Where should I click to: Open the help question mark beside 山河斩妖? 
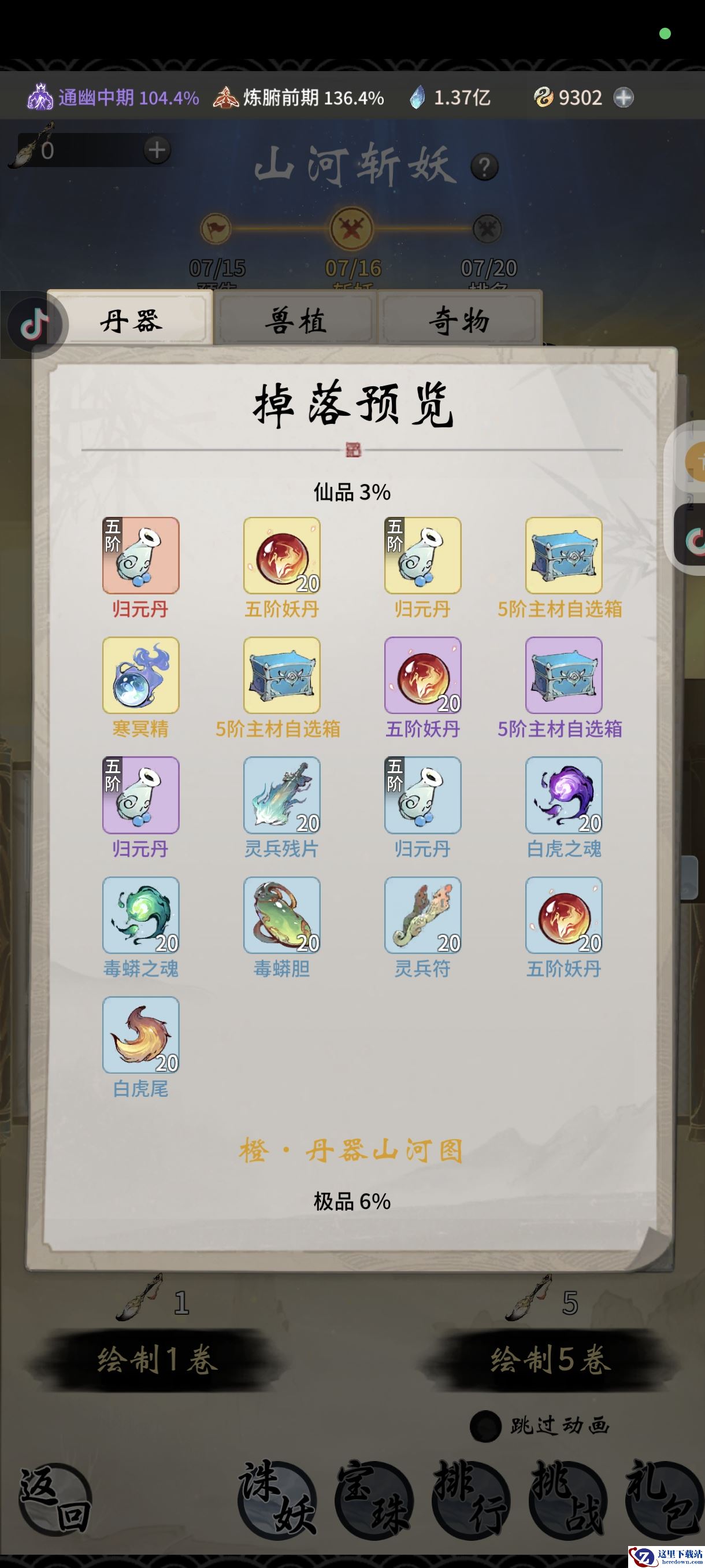tap(485, 167)
